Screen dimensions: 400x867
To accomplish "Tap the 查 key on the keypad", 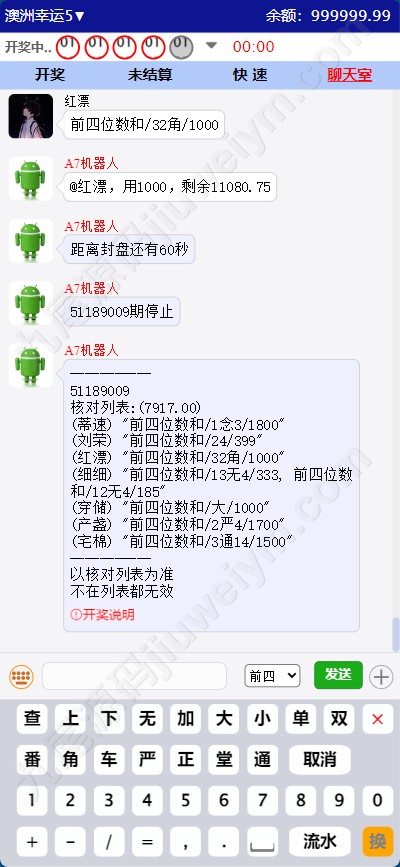I will click(x=32, y=719).
